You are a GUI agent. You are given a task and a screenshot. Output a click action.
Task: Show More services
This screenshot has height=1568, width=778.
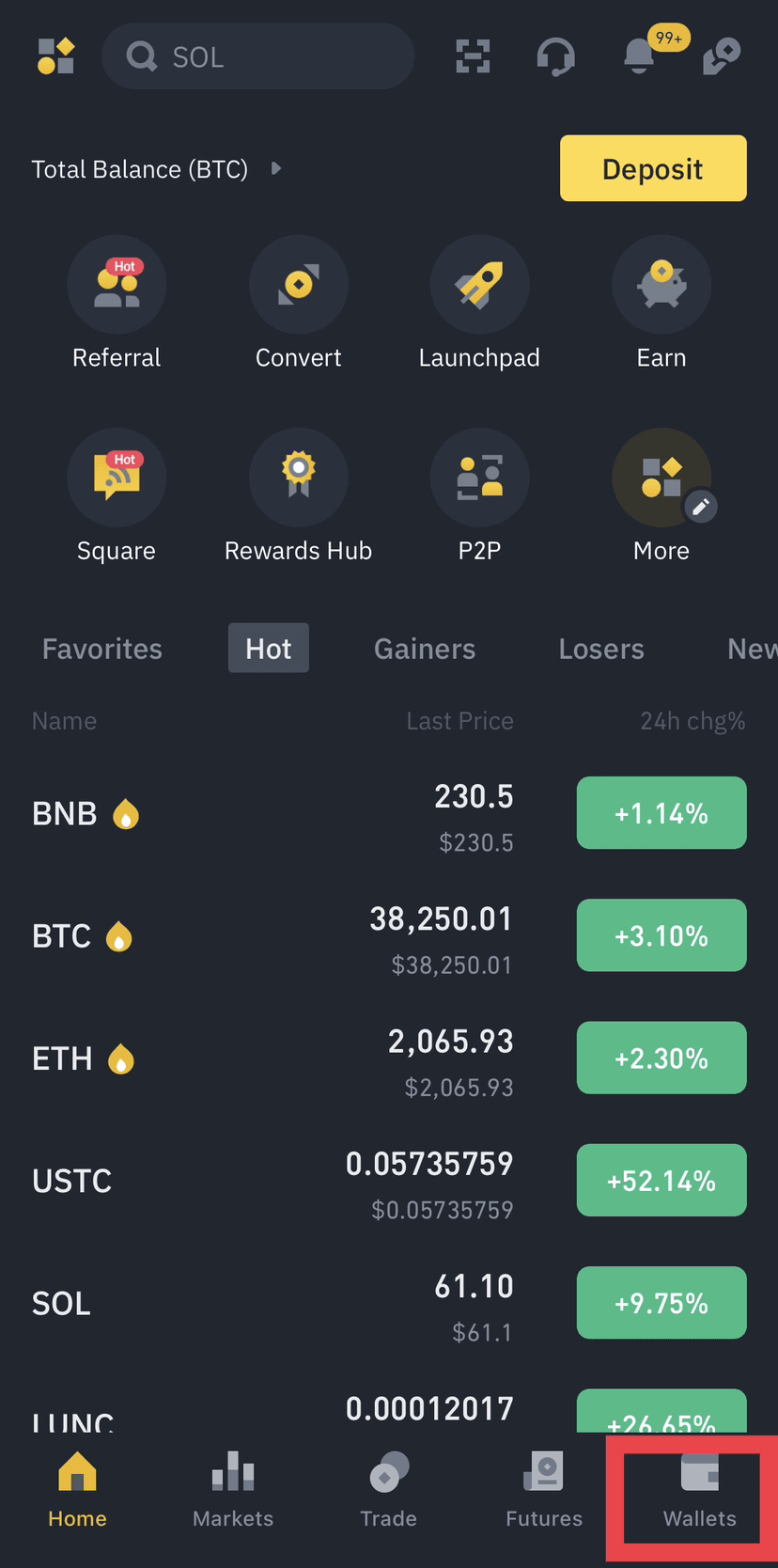point(661,478)
